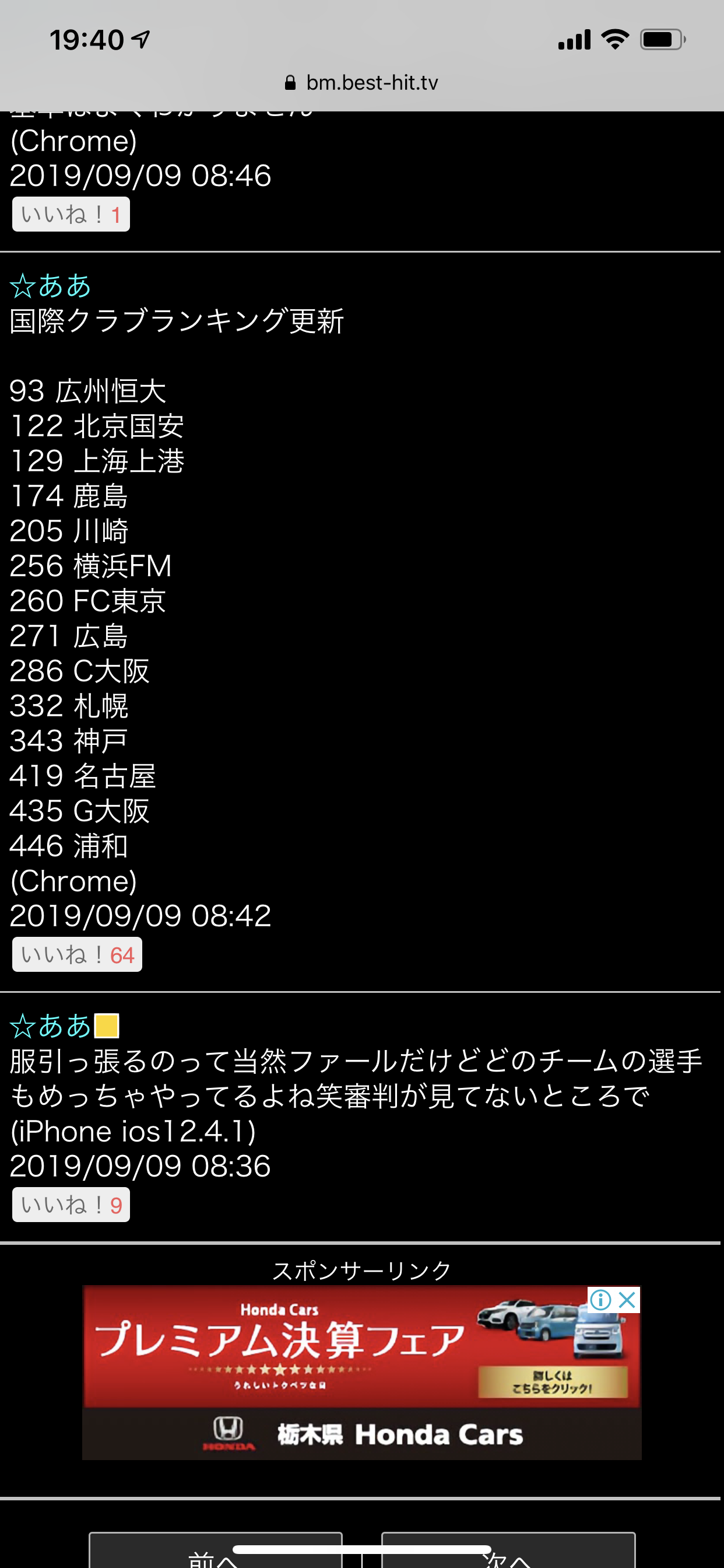The height and width of the screenshot is (1568, 724).
Task: Like the comment posted at 08:46
Action: (71, 214)
